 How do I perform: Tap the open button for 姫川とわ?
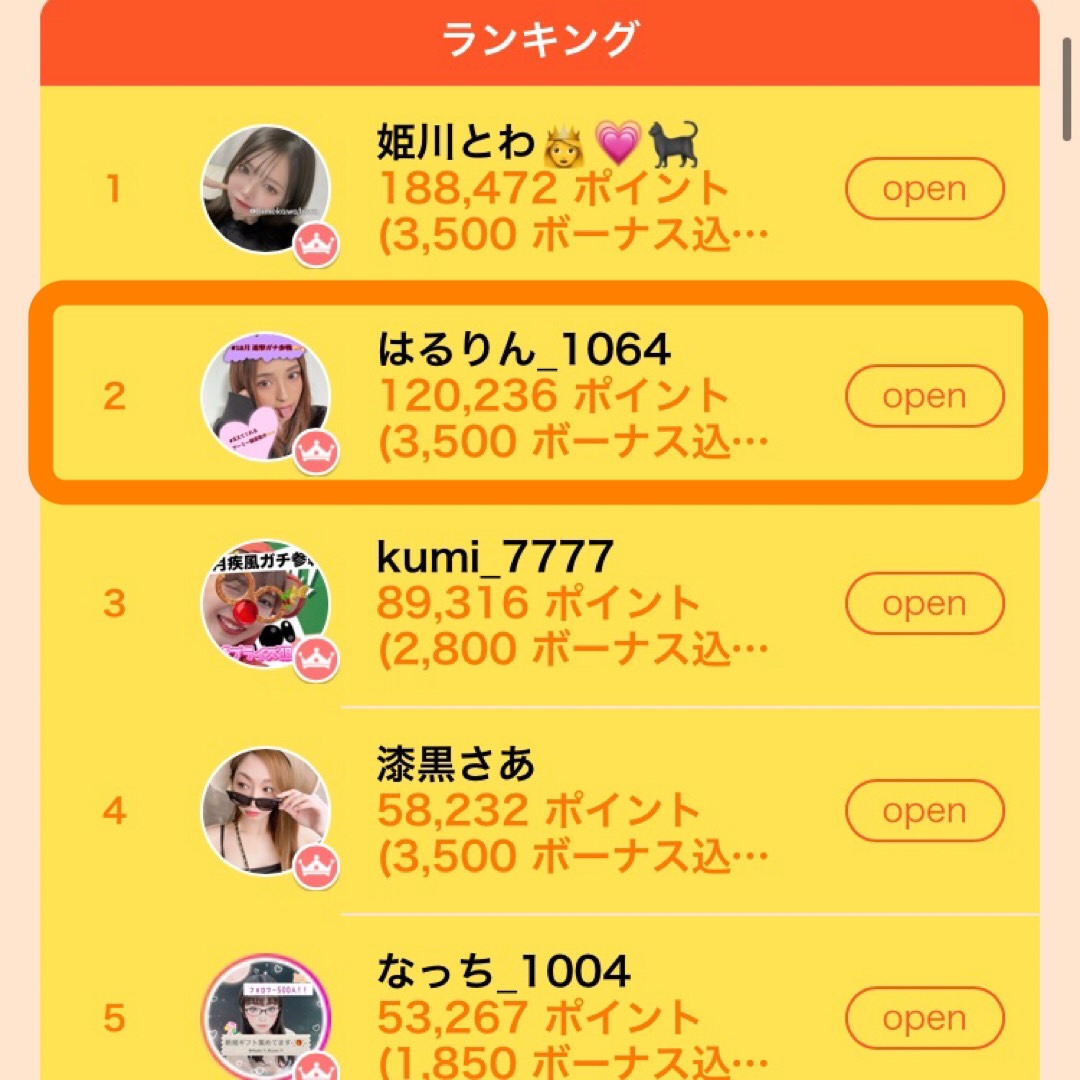[x=924, y=189]
